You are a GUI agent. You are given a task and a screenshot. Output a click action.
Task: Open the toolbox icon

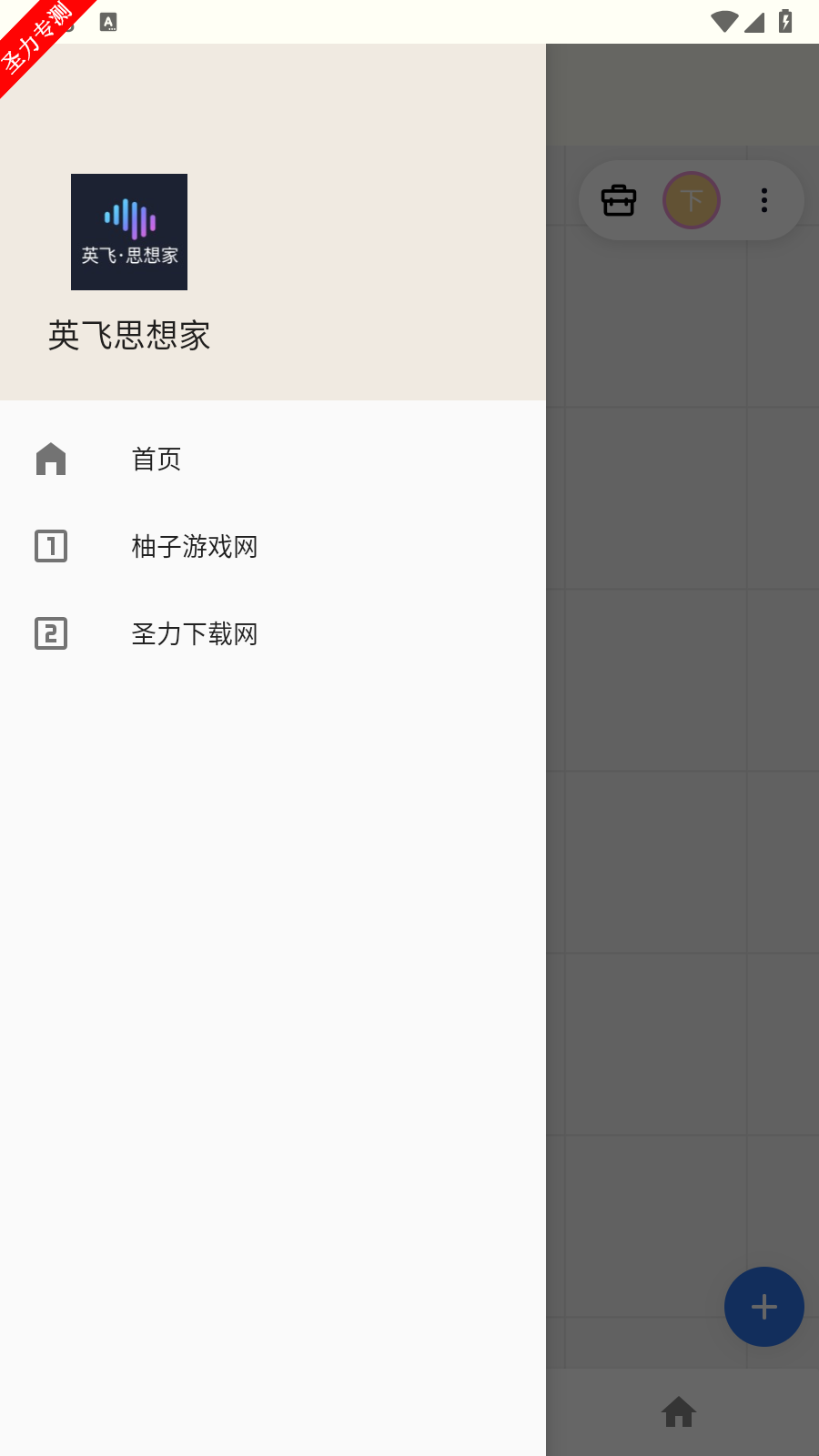[x=619, y=200]
